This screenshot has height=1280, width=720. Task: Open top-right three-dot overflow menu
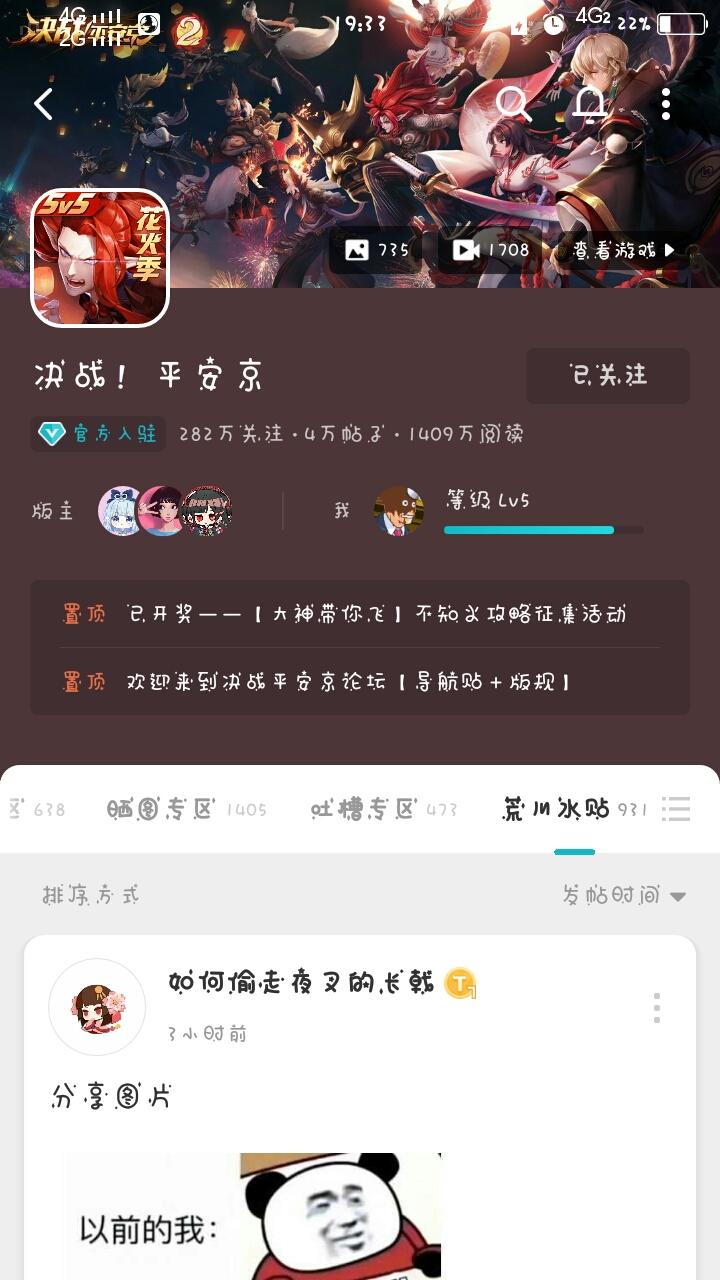pos(665,103)
